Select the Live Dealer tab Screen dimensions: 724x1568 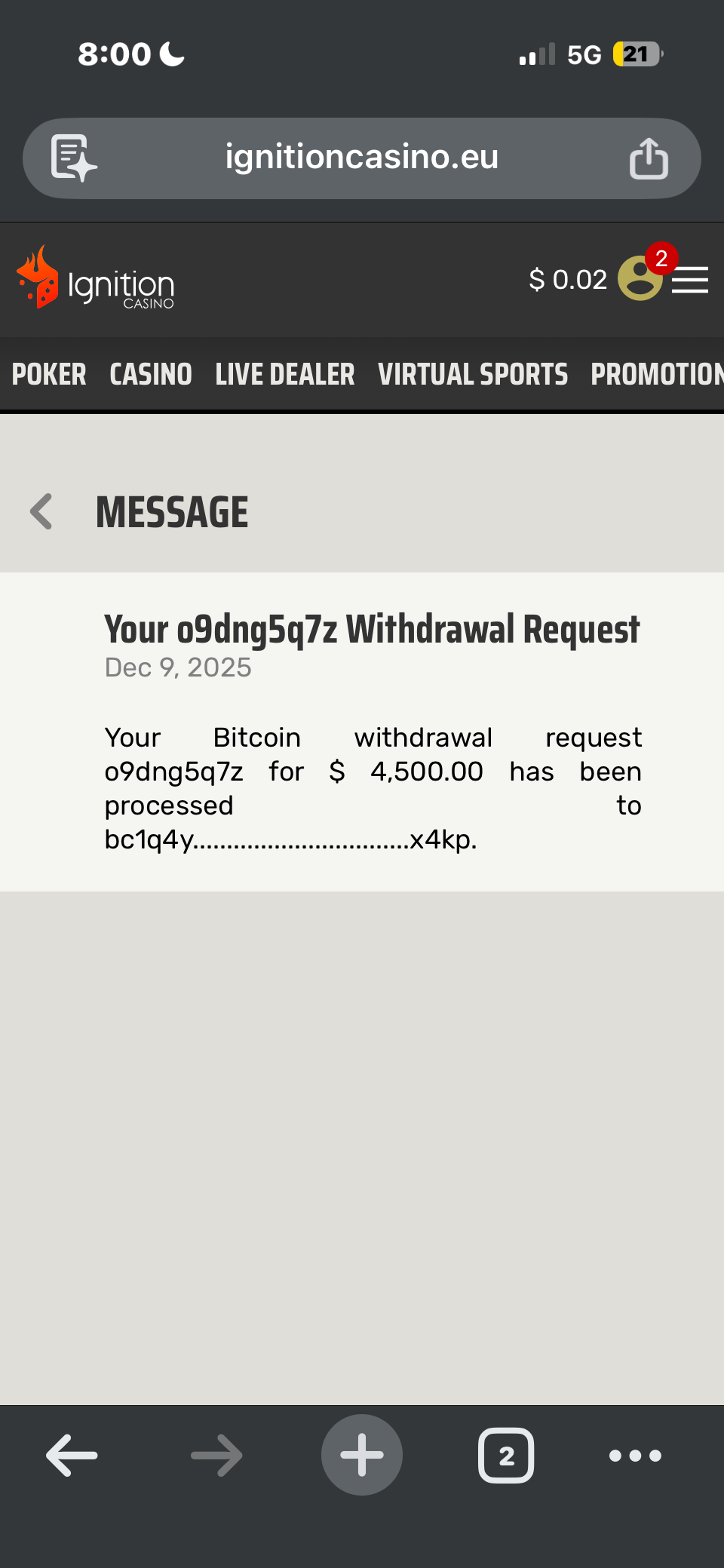click(x=284, y=374)
